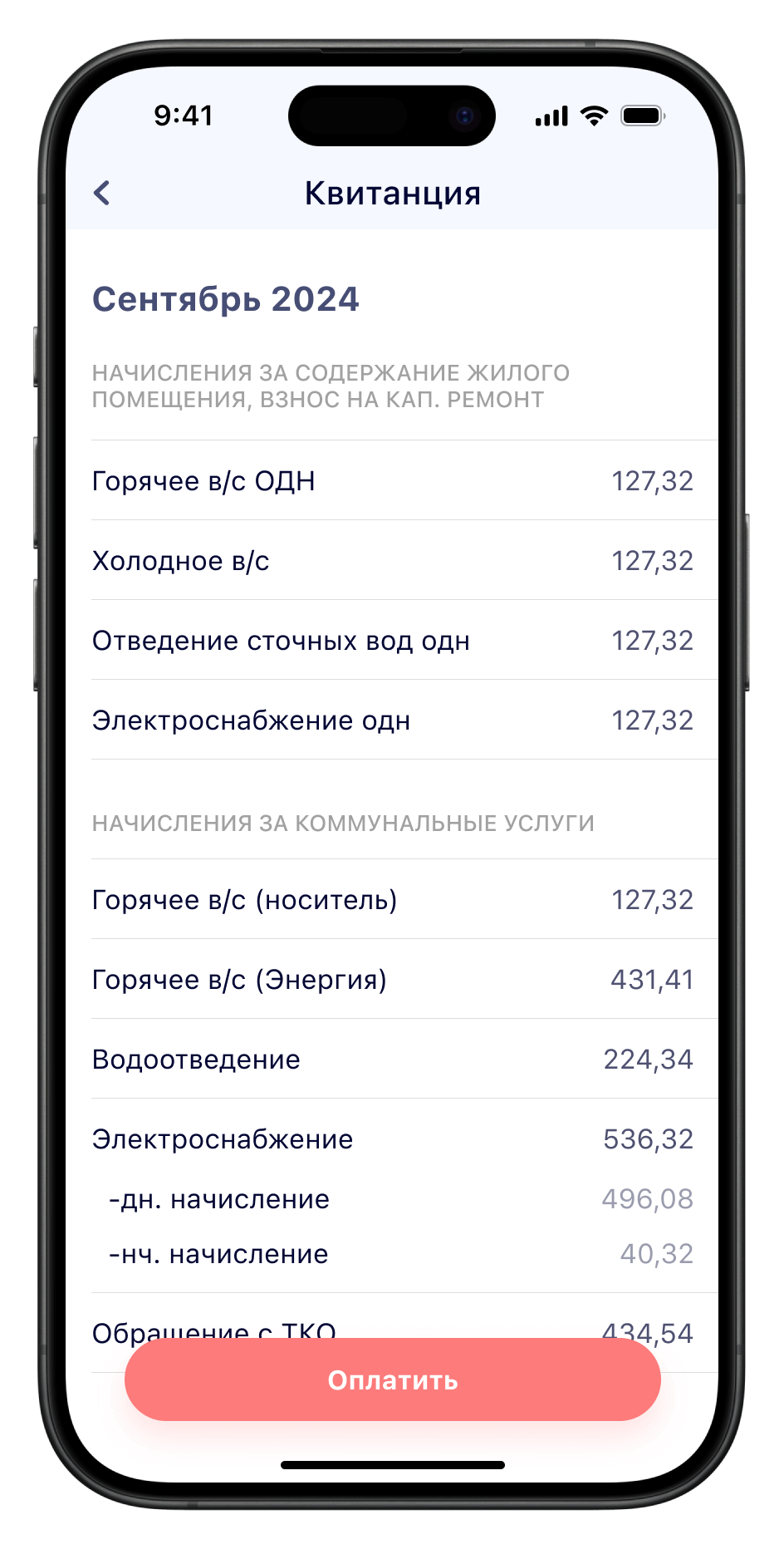Tap the Оплатить button
The height and width of the screenshot is (1549, 784).
point(392,1380)
